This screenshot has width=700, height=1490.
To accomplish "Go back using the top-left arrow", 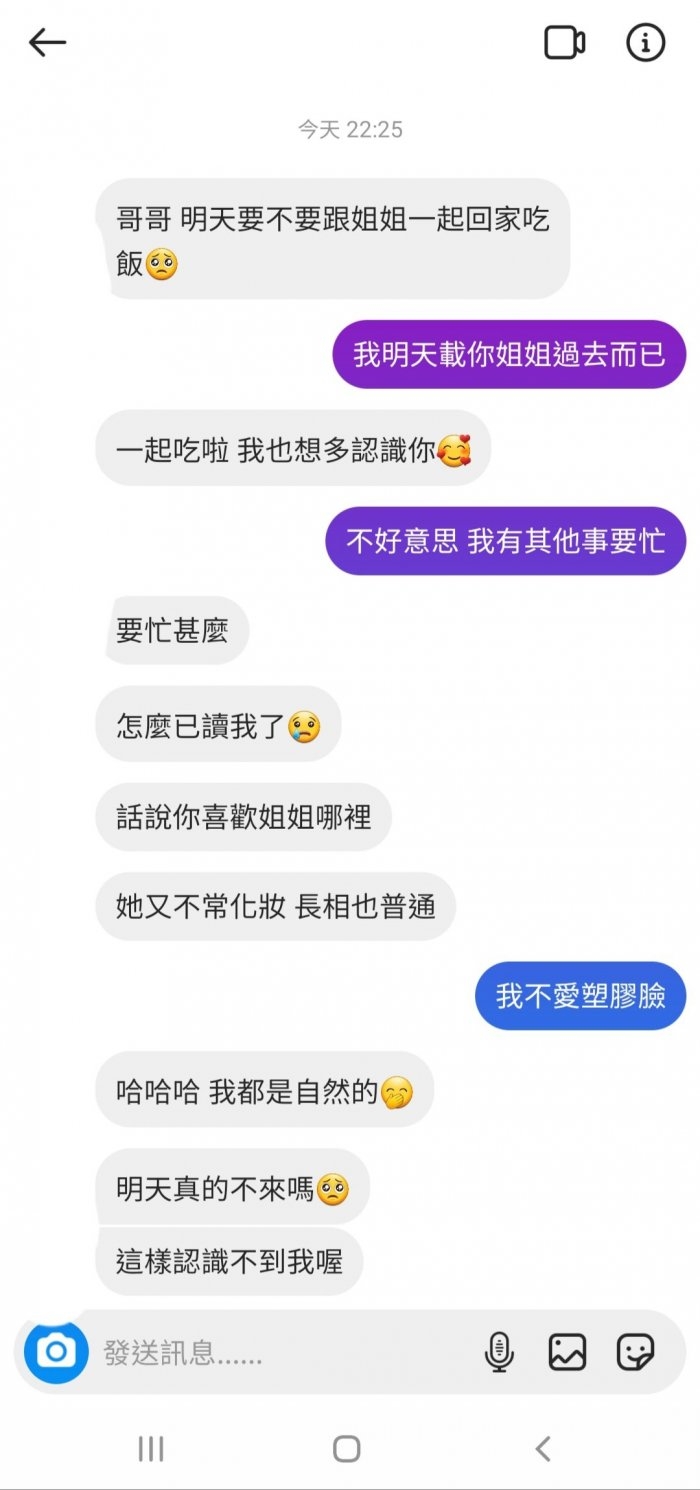I will tap(47, 42).
